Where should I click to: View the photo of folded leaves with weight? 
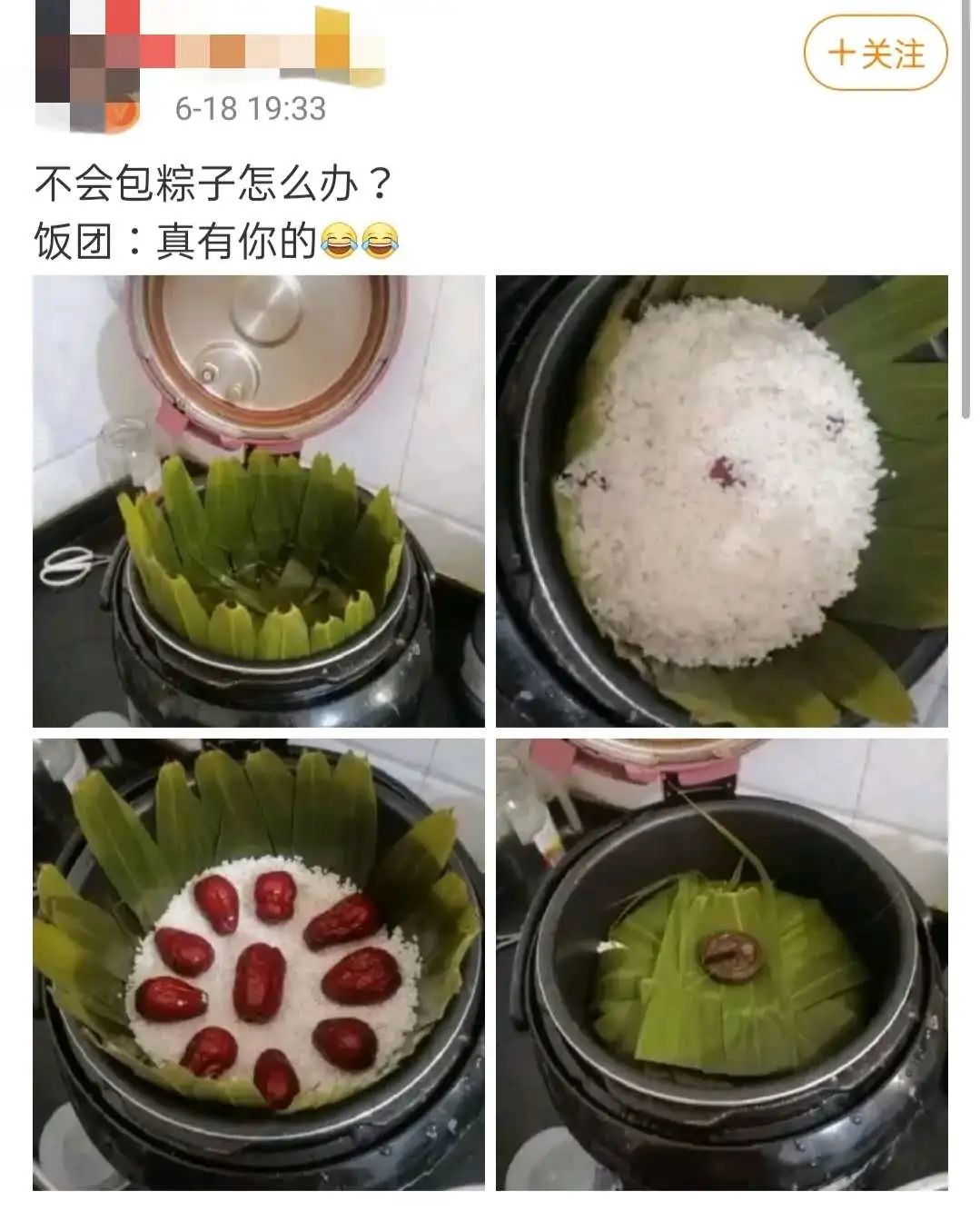(721, 964)
